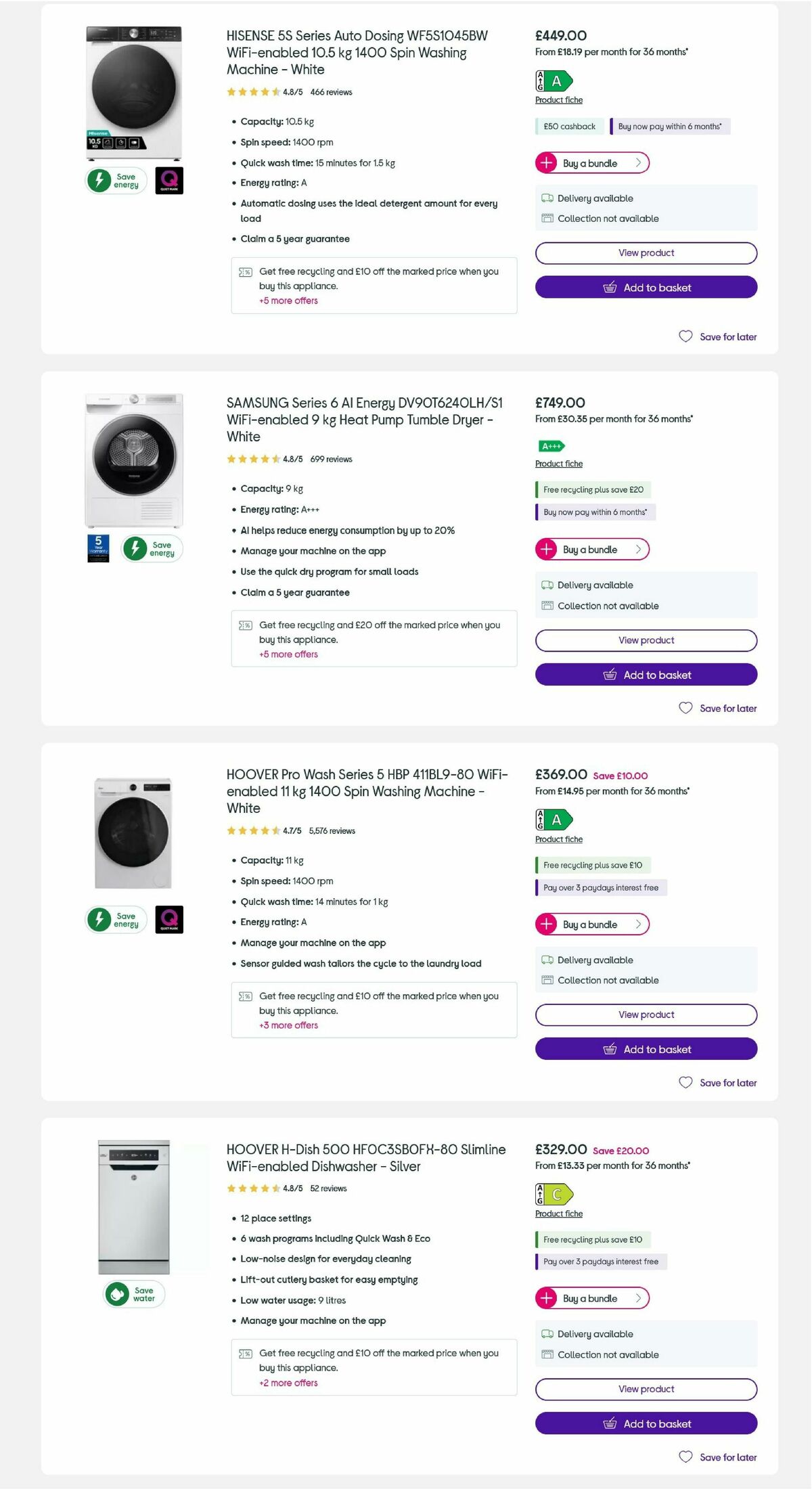The width and height of the screenshot is (812, 1489).
Task: Expand +2 more offers under the Hoover dishwasher
Action: tap(289, 1383)
